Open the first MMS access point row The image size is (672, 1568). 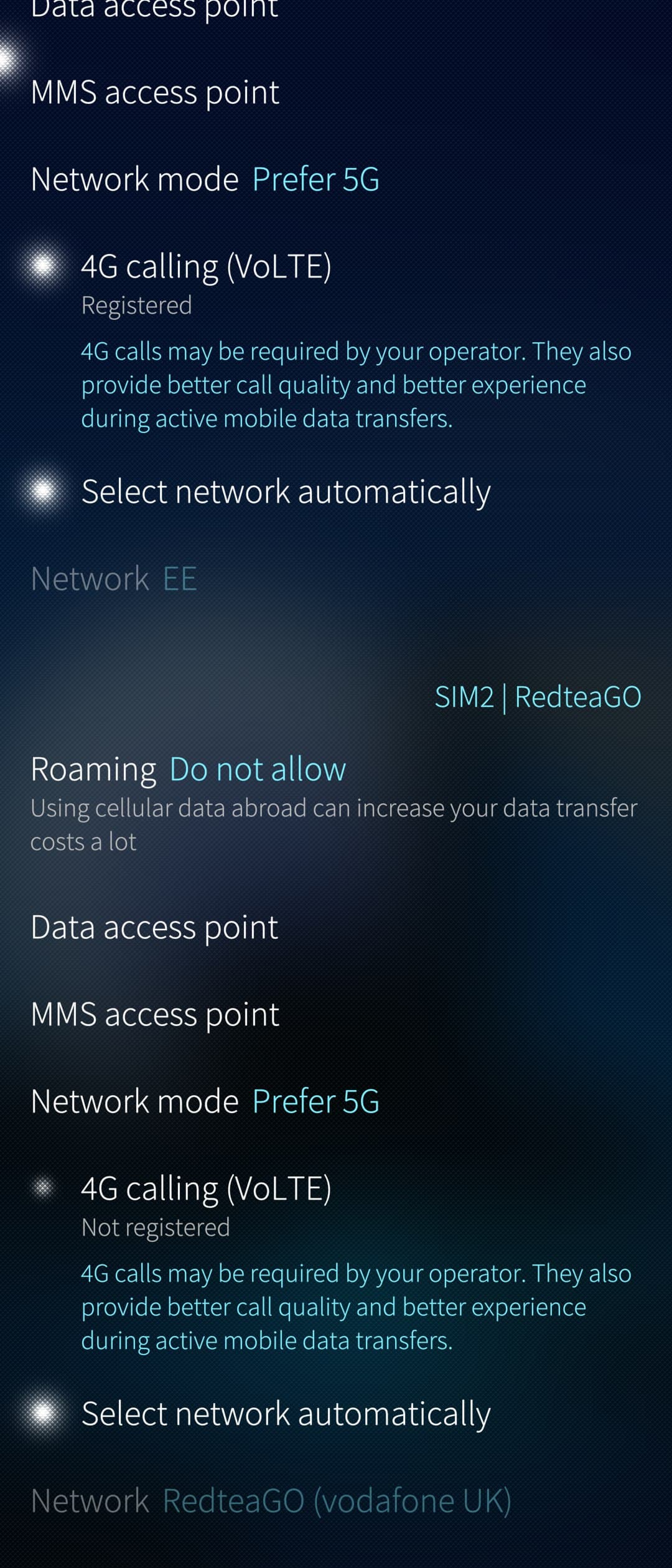tap(156, 92)
